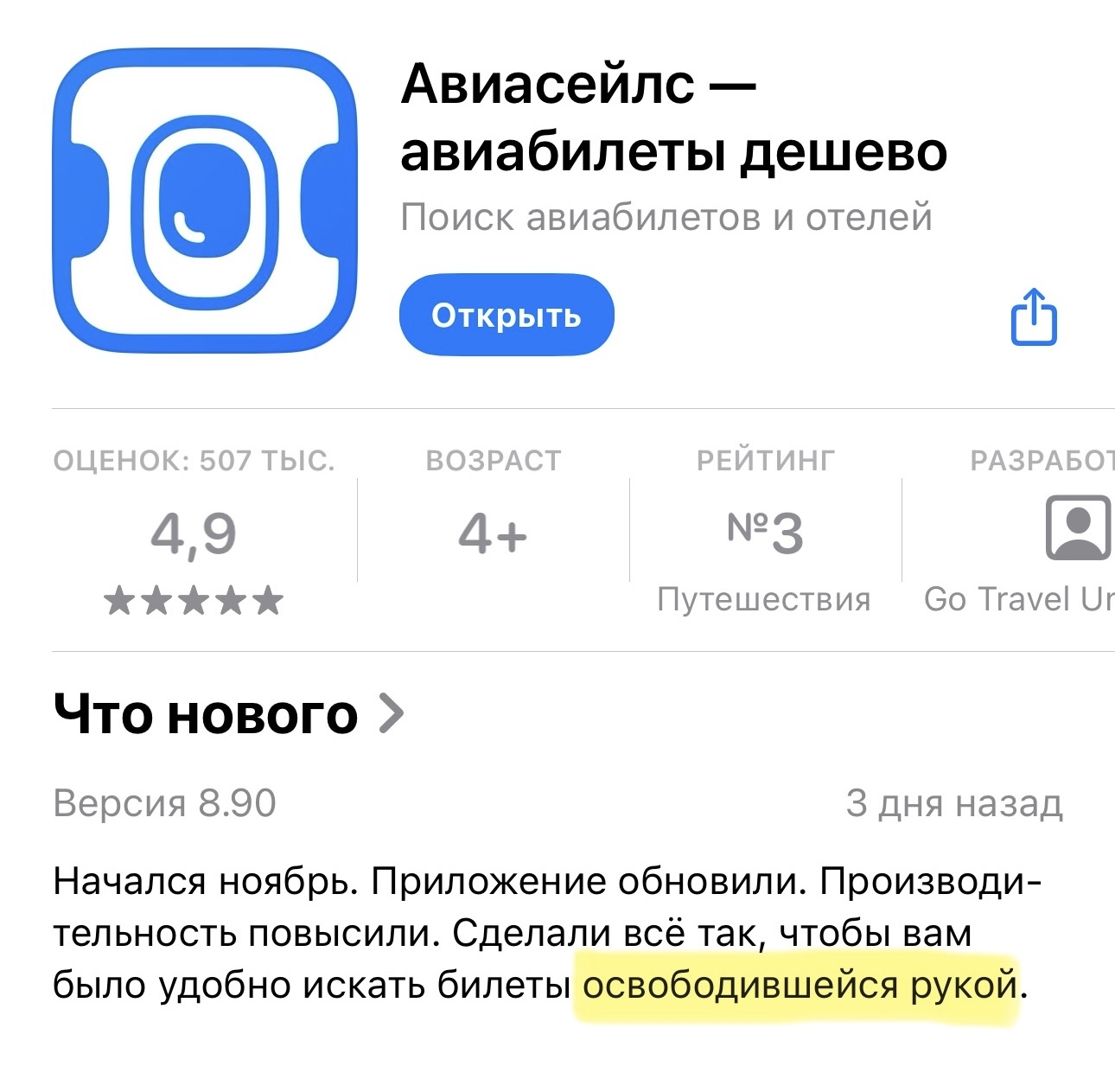Open the 507 тыс. ratings and reviews
1115x1092 pixels.
[x=194, y=533]
